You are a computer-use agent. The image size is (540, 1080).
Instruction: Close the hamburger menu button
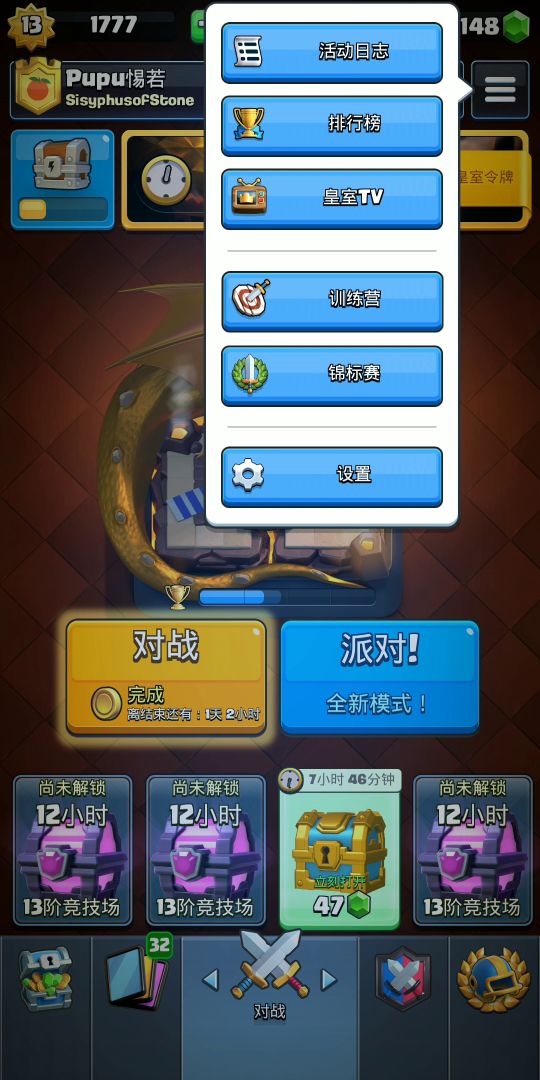[500, 90]
